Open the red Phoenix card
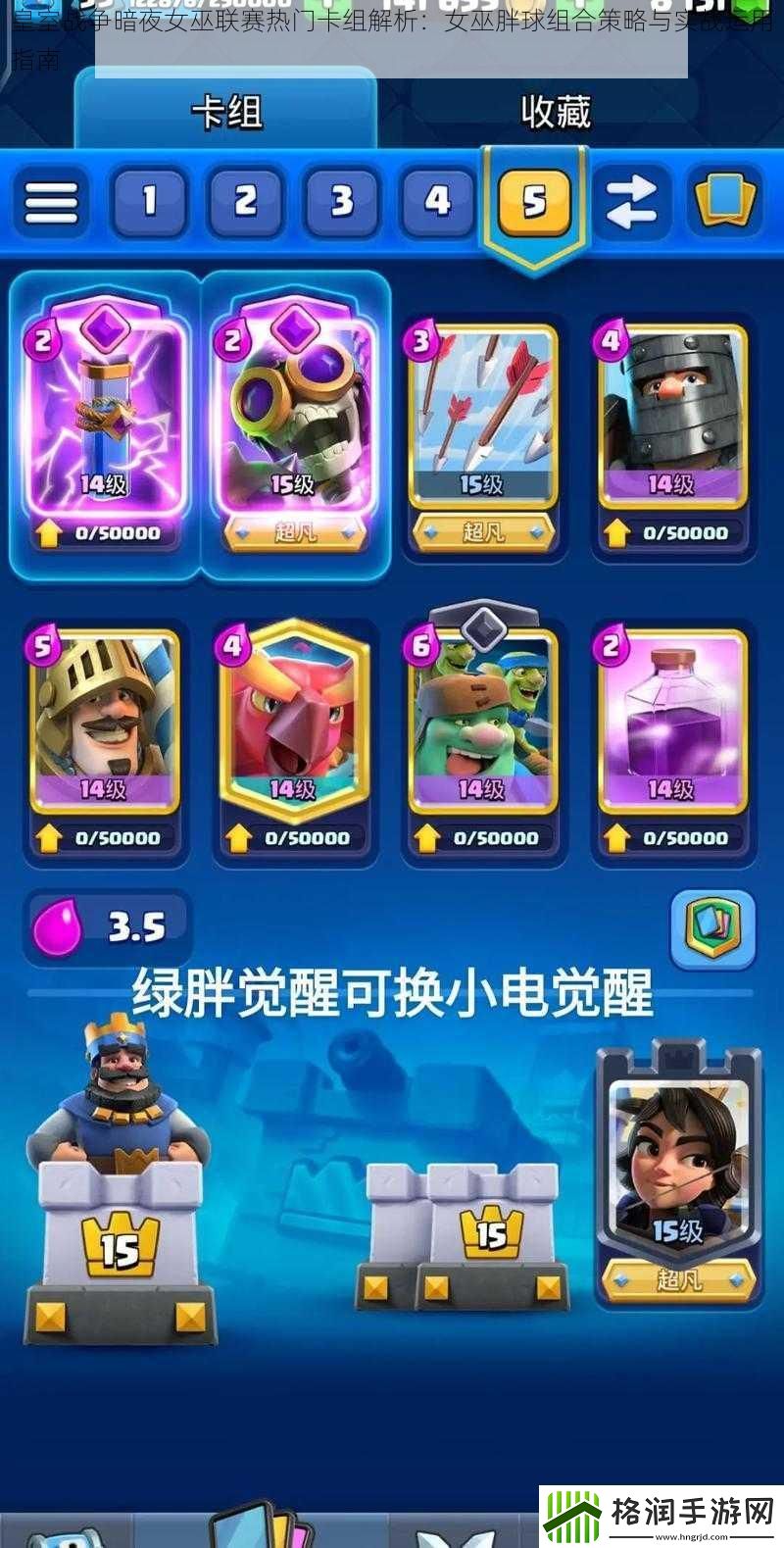 pos(294,725)
